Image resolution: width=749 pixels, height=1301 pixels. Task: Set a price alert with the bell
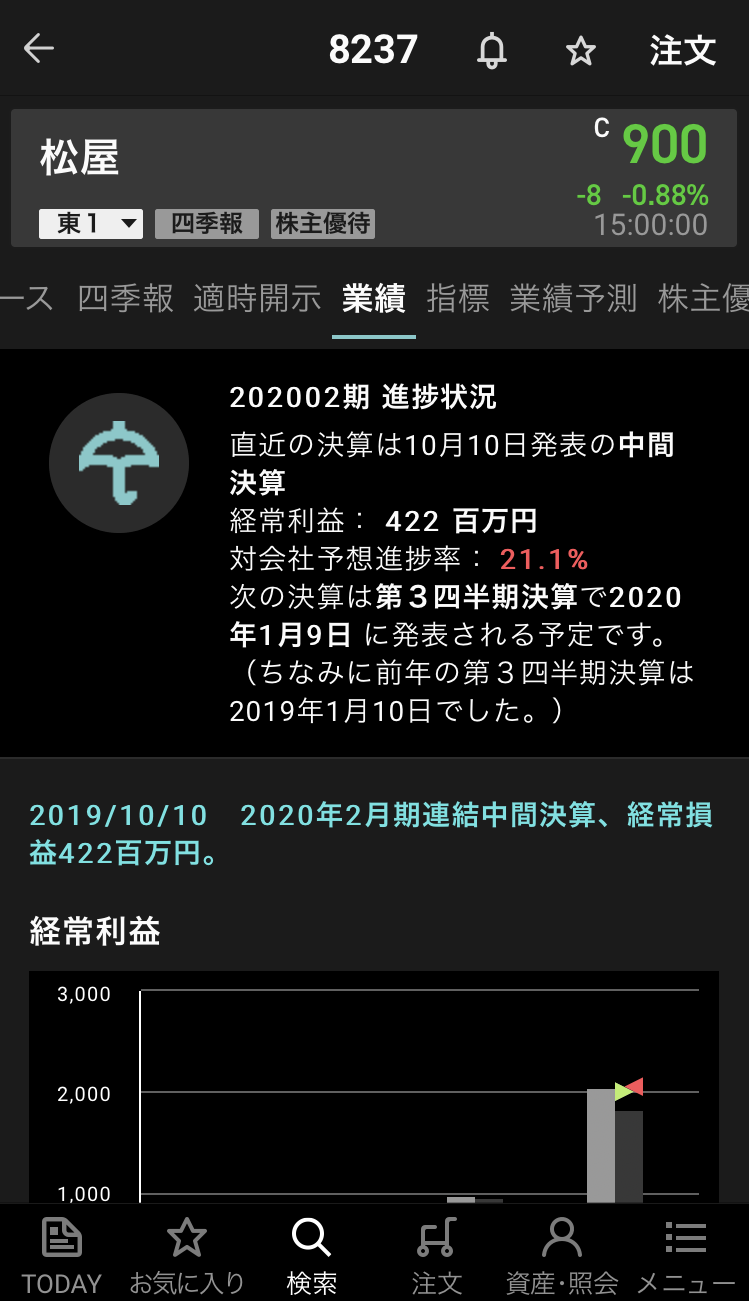491,50
